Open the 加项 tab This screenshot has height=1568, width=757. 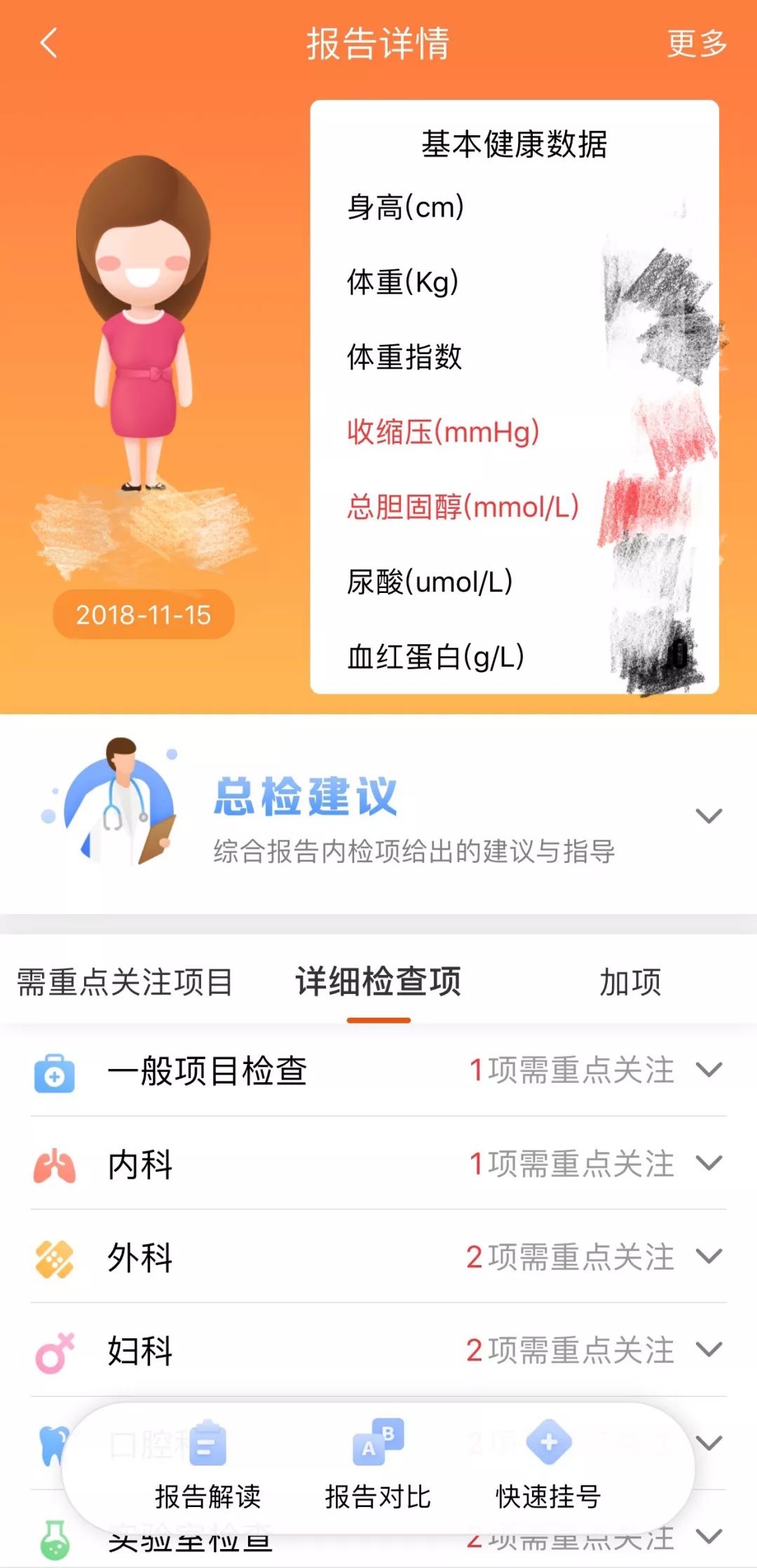click(630, 981)
